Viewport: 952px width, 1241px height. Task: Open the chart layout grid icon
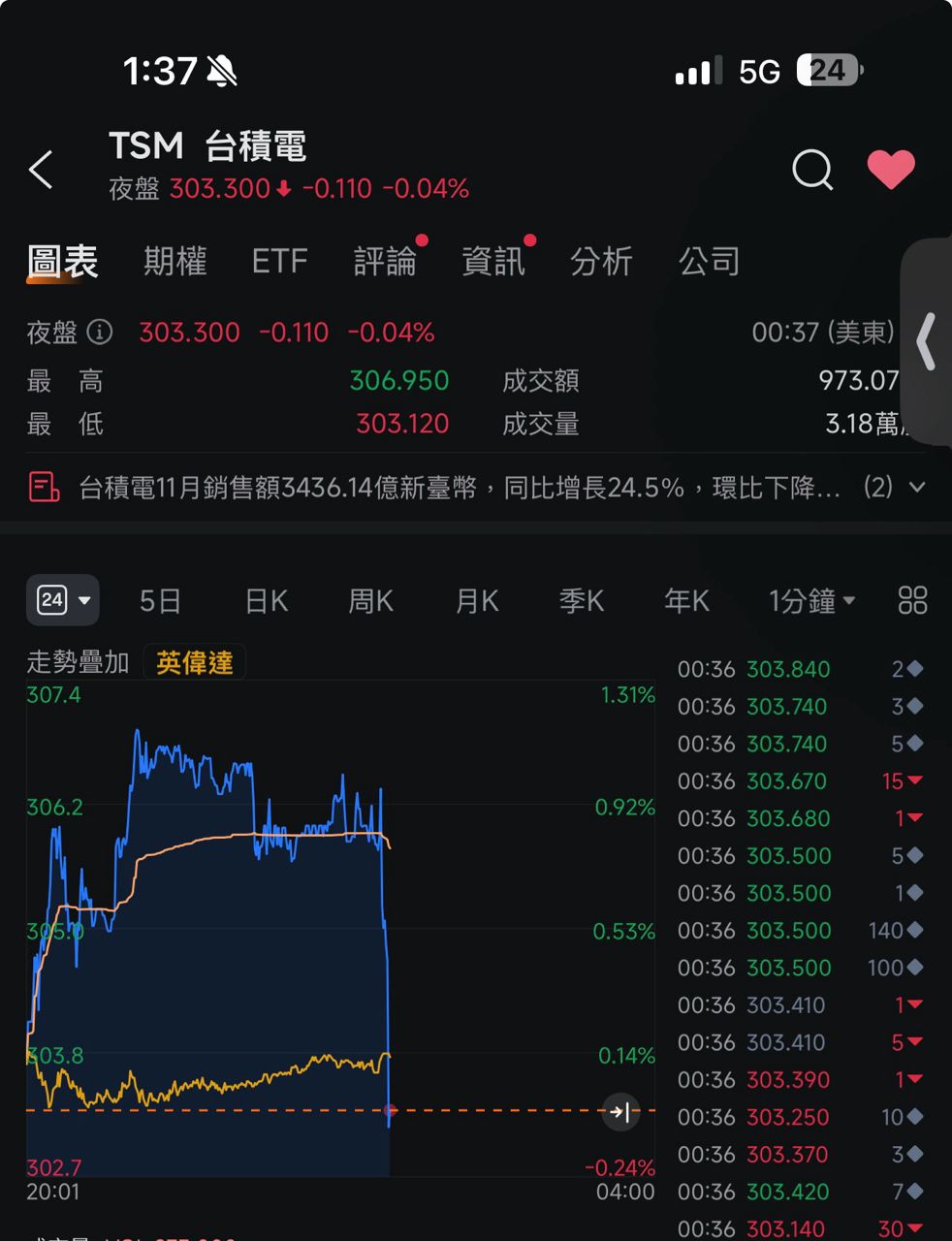912,600
